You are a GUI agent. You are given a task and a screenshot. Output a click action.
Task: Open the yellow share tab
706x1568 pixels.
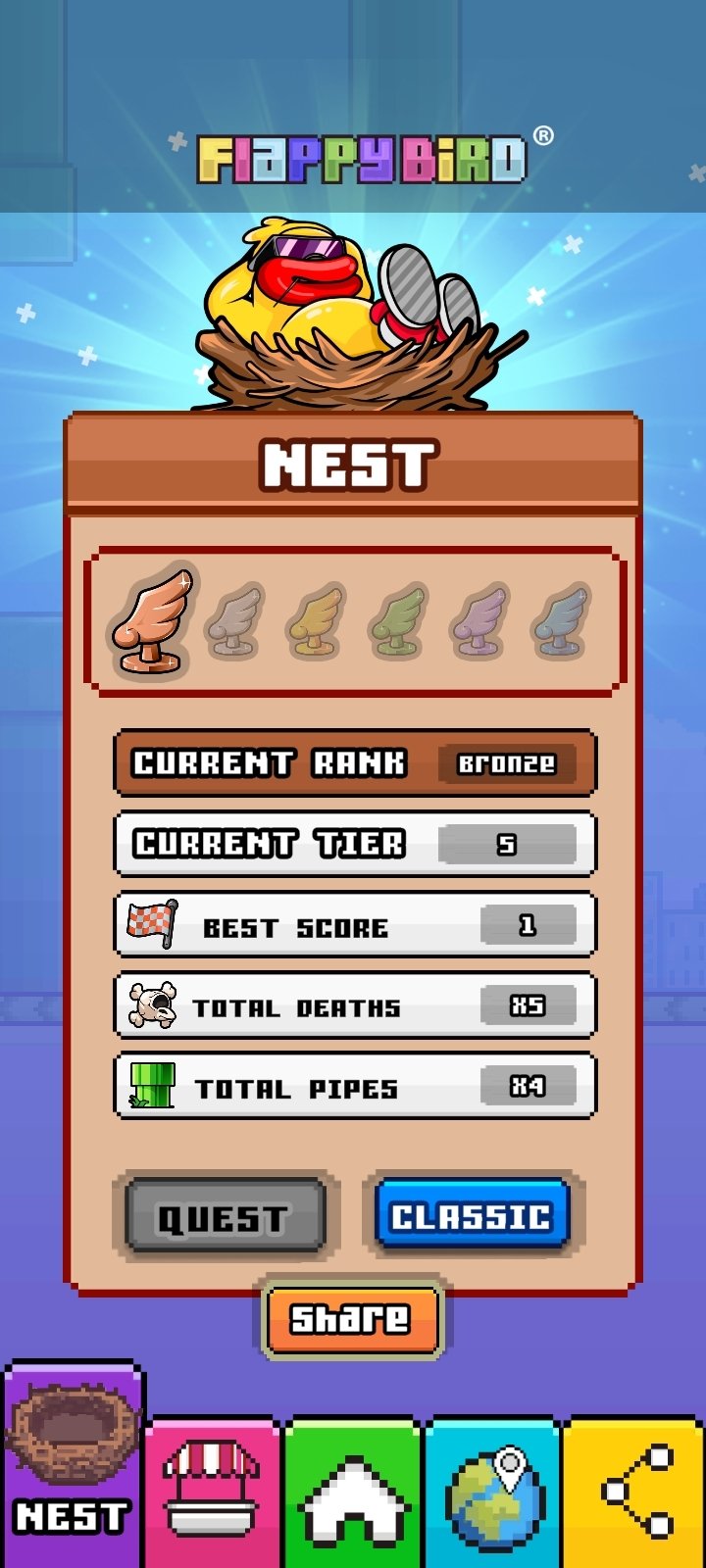pyautogui.click(x=635, y=1493)
